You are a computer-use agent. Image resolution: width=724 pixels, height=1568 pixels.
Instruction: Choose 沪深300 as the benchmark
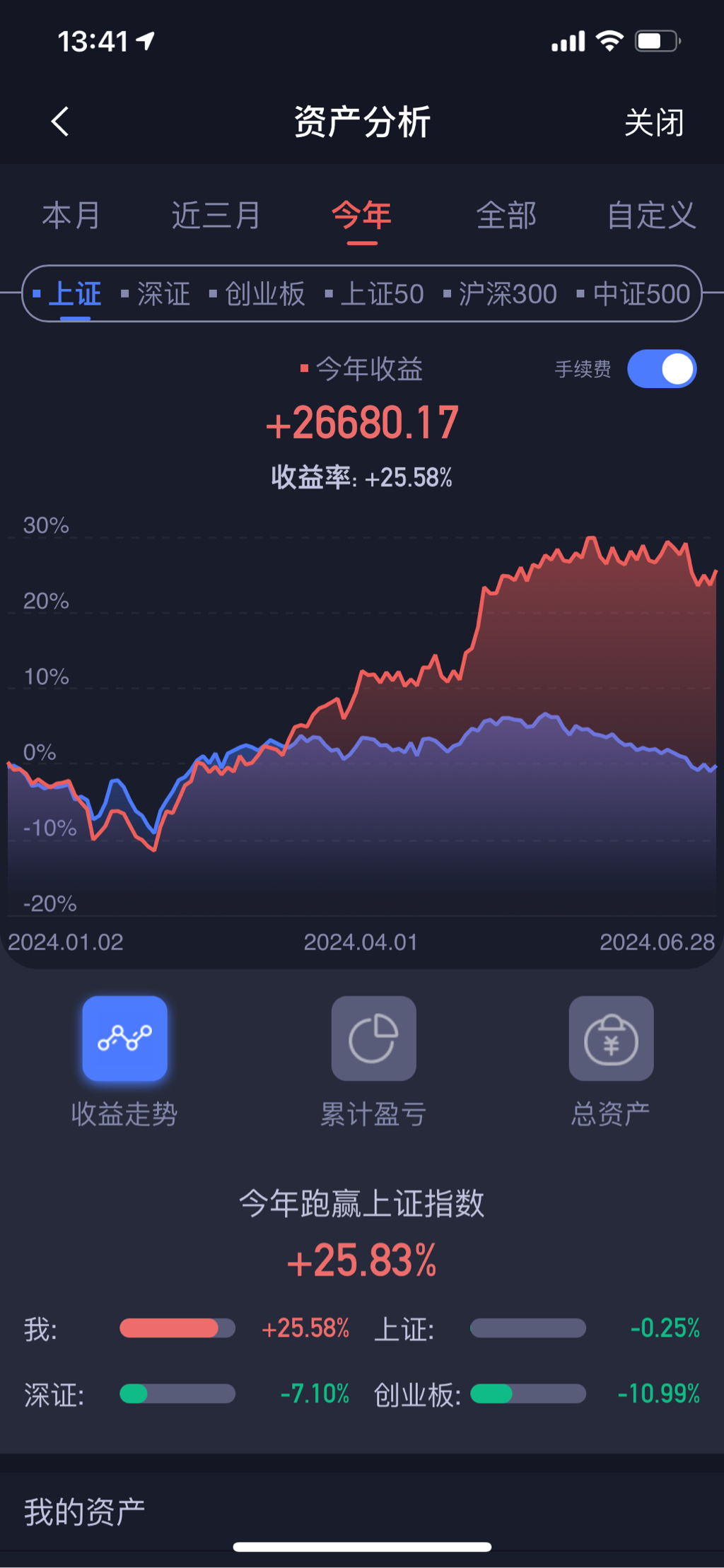[x=507, y=294]
